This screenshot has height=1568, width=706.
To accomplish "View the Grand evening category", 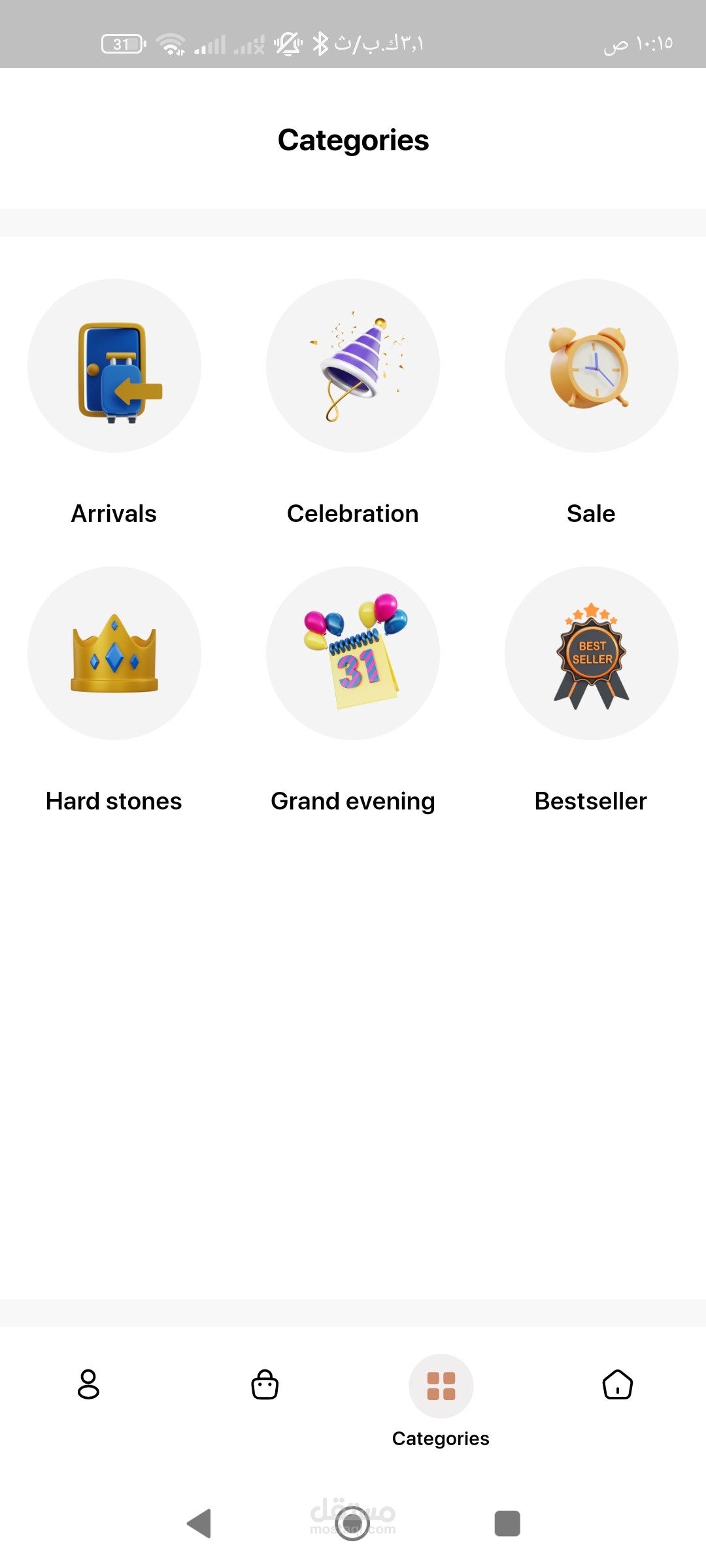I will point(353,653).
